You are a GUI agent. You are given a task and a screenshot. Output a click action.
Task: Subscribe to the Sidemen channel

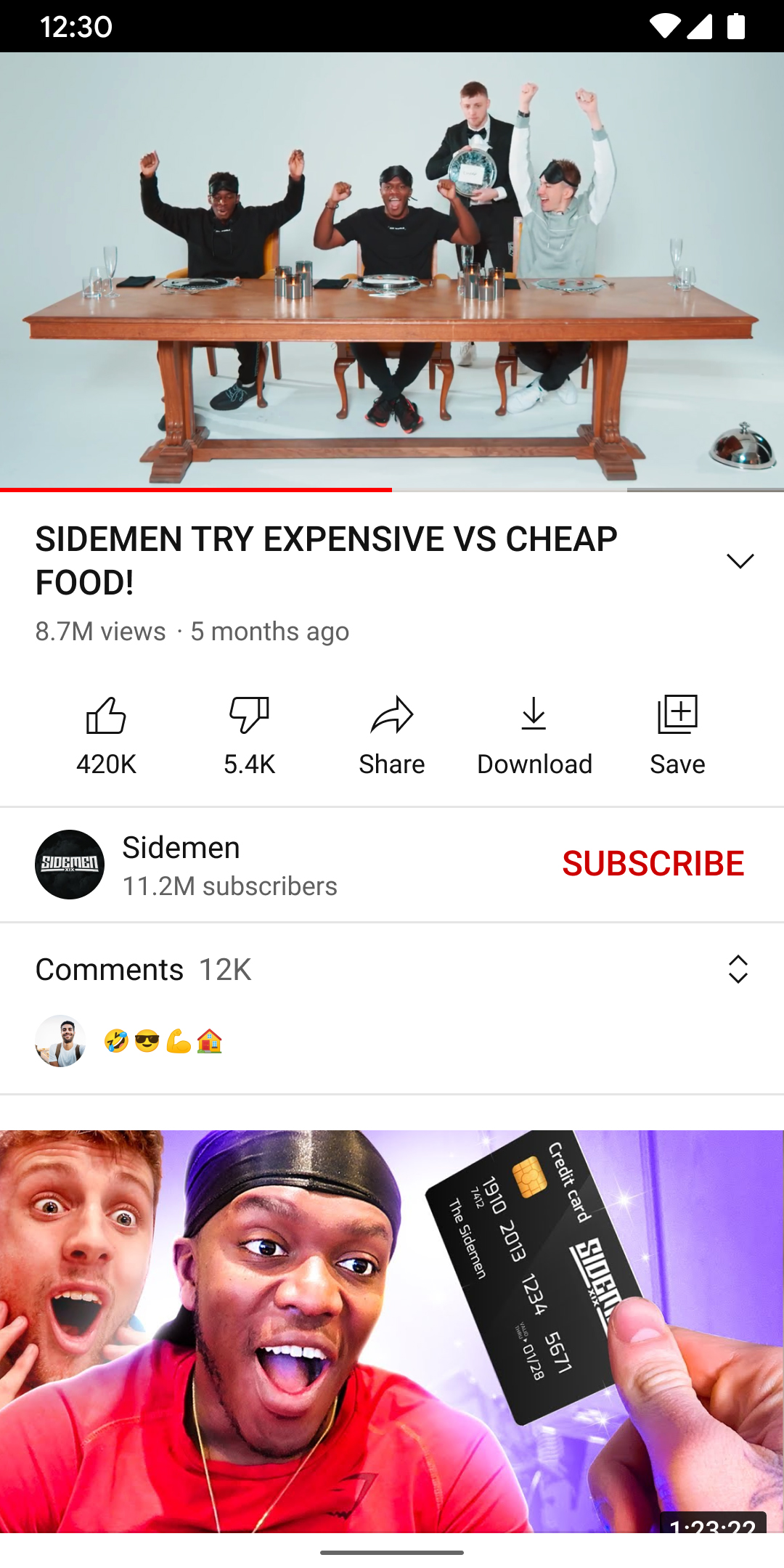coord(653,864)
